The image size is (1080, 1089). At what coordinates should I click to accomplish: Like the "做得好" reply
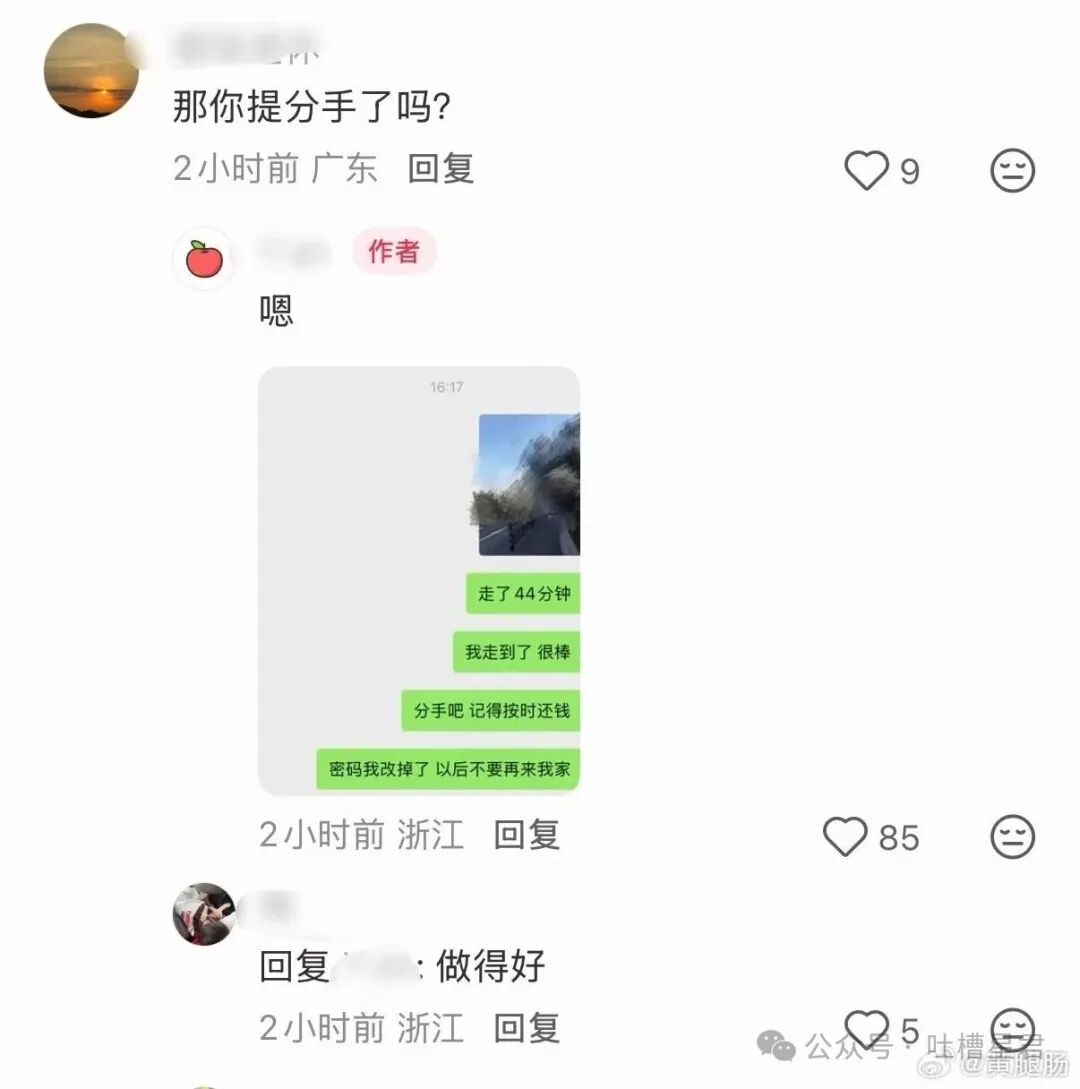coord(866,1028)
